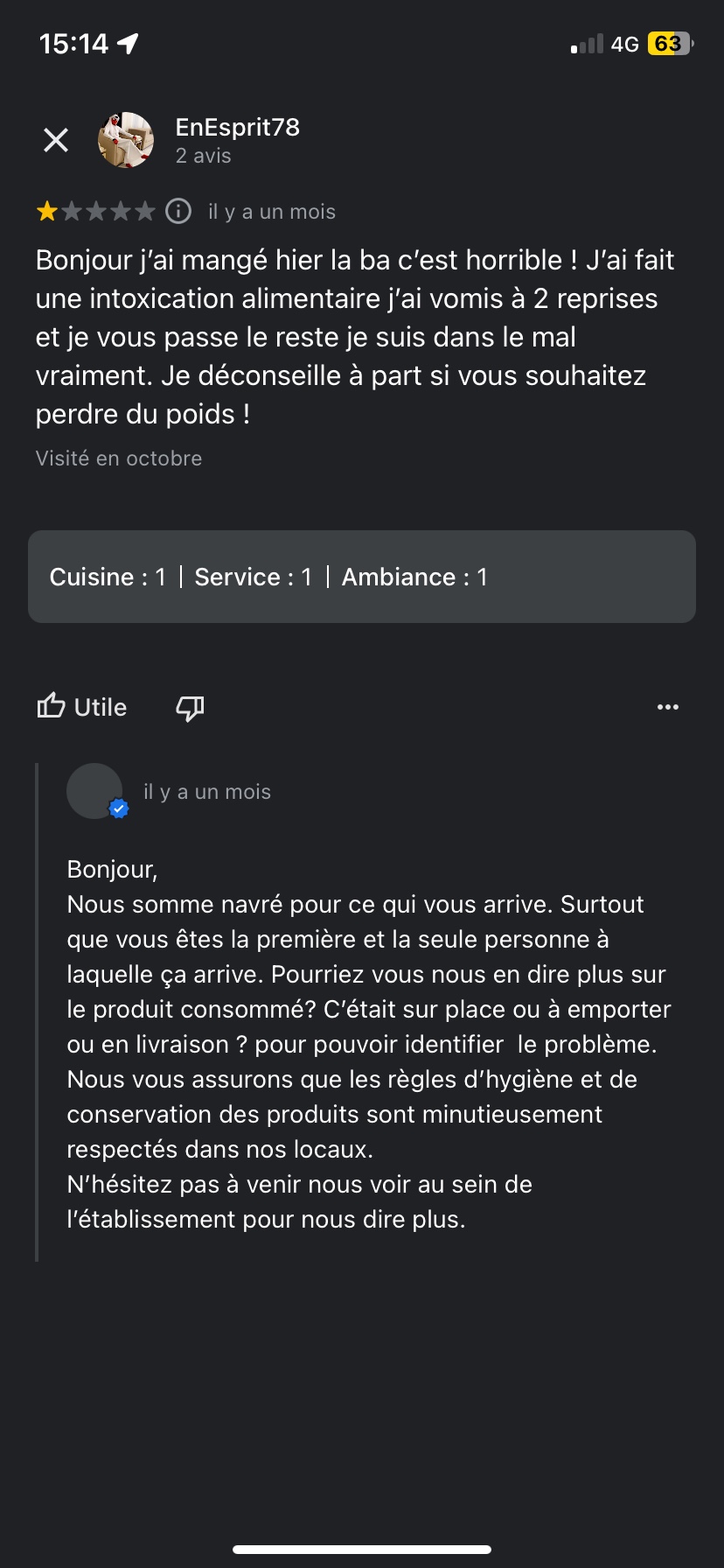Open EnEsprit78's profile picture
Image resolution: width=724 pixels, height=1568 pixels.
click(126, 140)
